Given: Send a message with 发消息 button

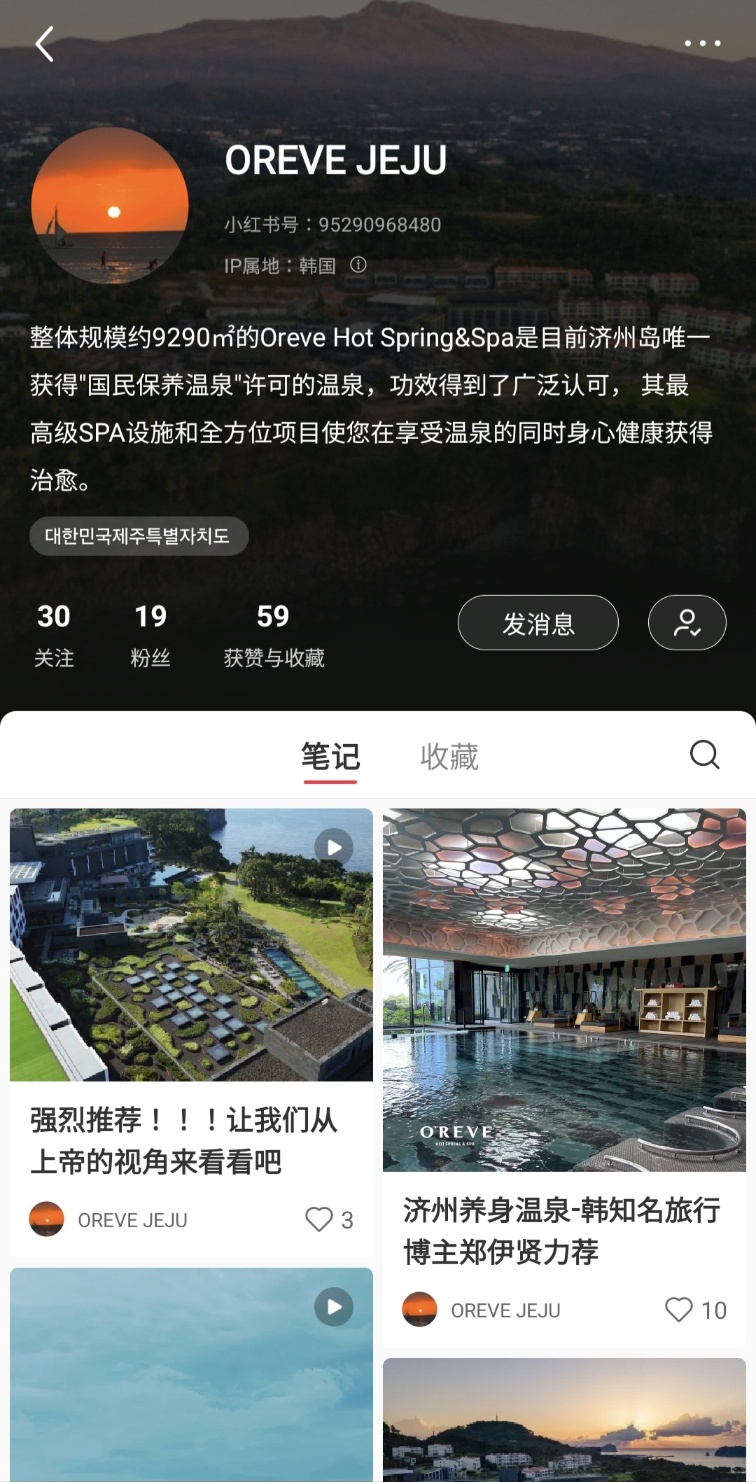Looking at the screenshot, I should pos(538,623).
